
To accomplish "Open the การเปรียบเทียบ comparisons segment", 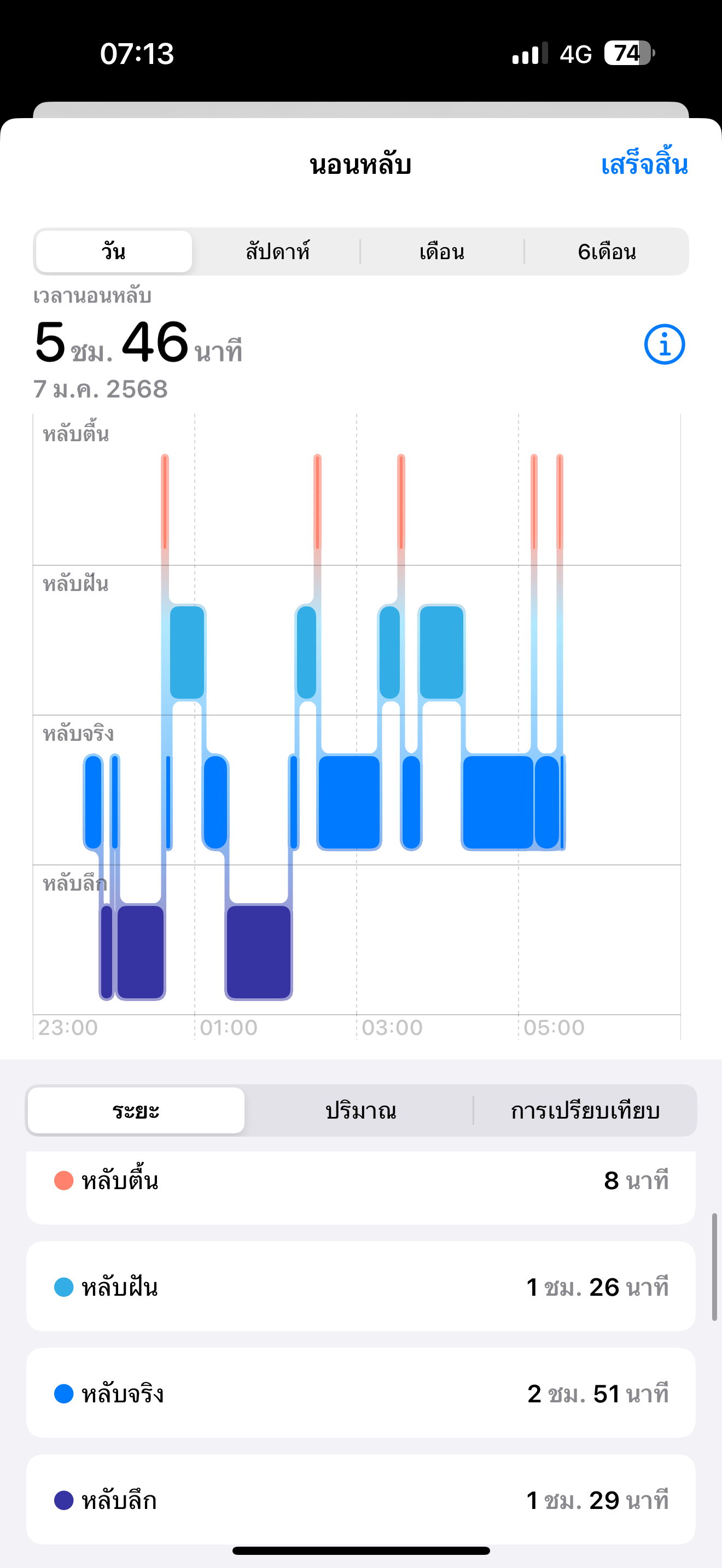I will tap(585, 1110).
